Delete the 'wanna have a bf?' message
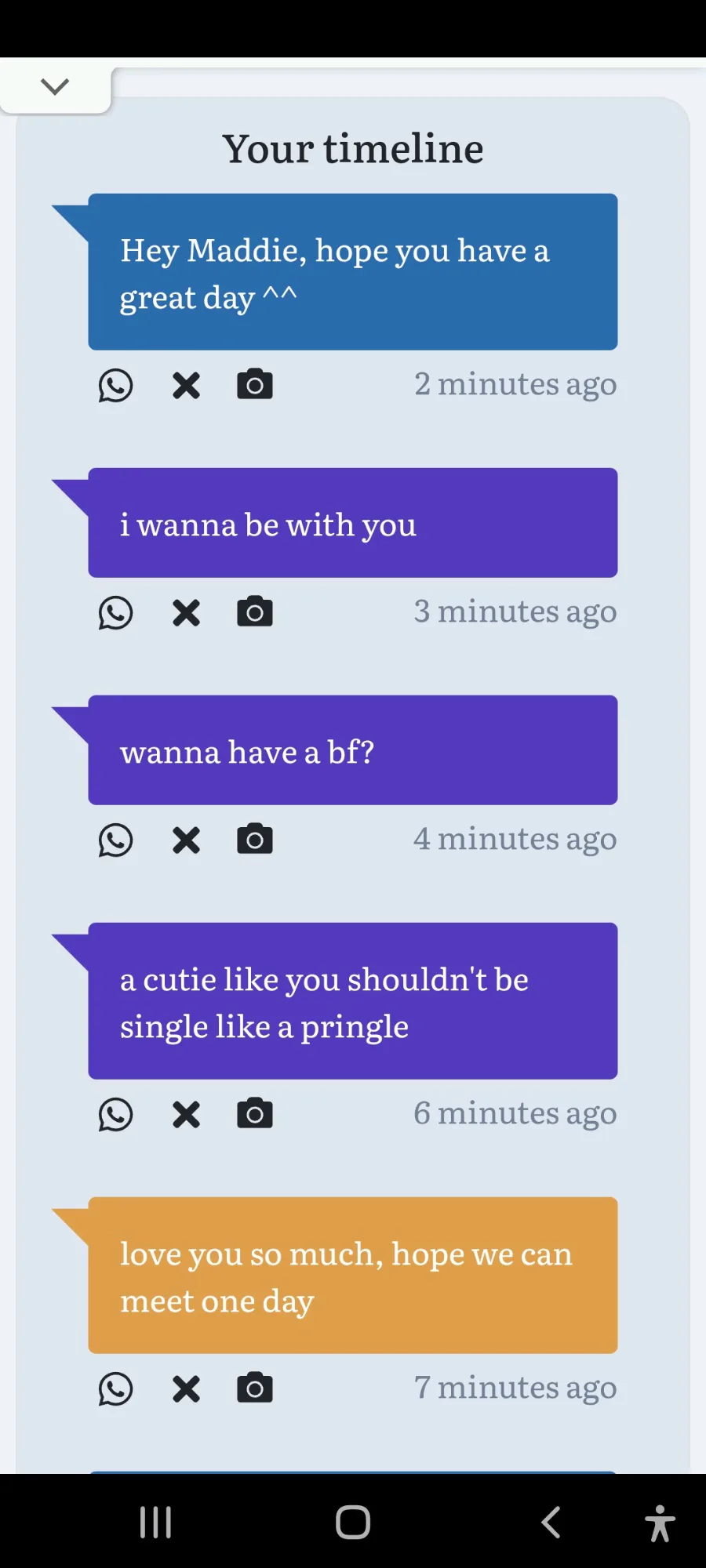Screen dimensions: 706x1568 pyautogui.click(x=186, y=840)
